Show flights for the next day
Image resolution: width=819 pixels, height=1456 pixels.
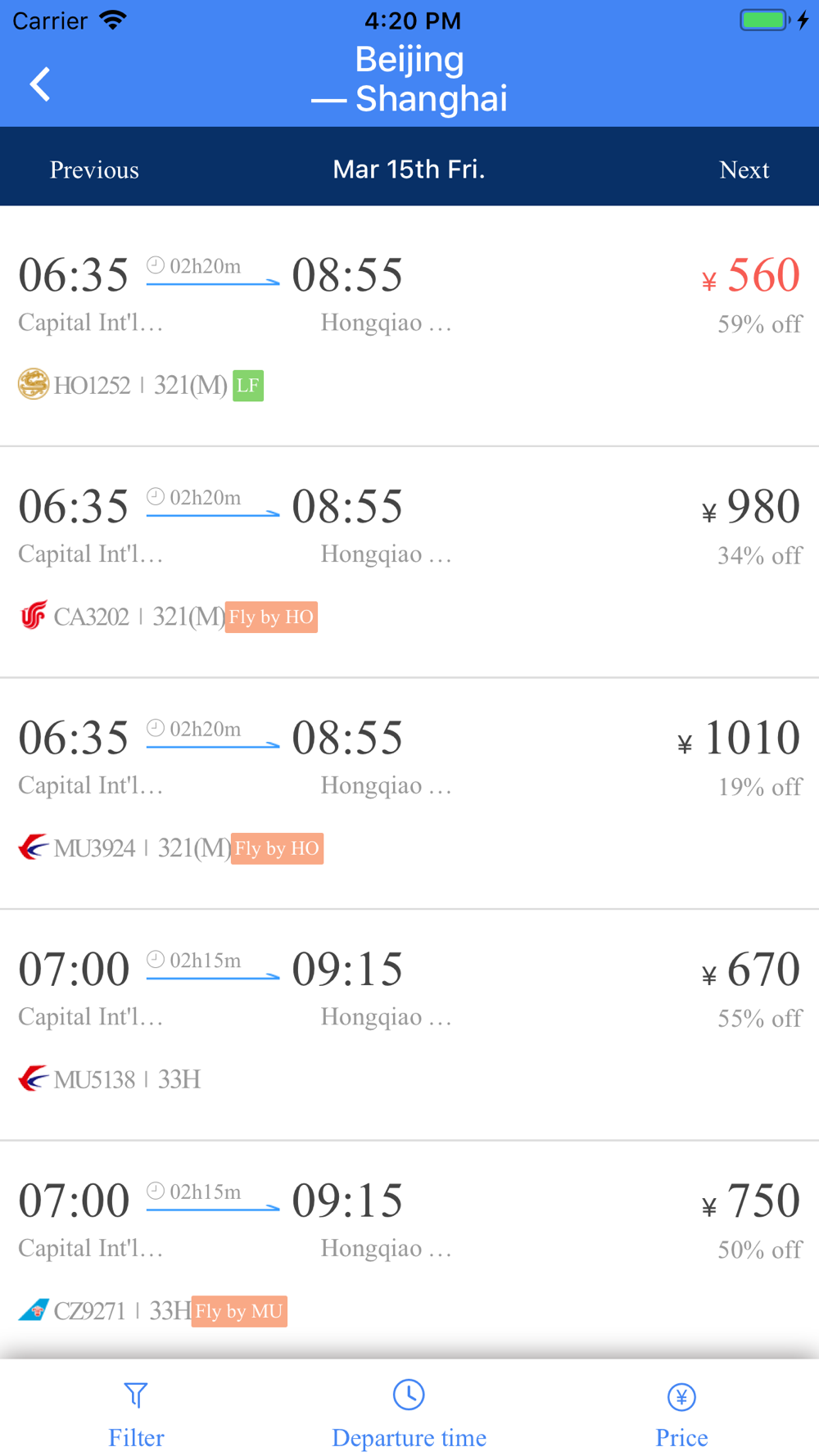(744, 170)
